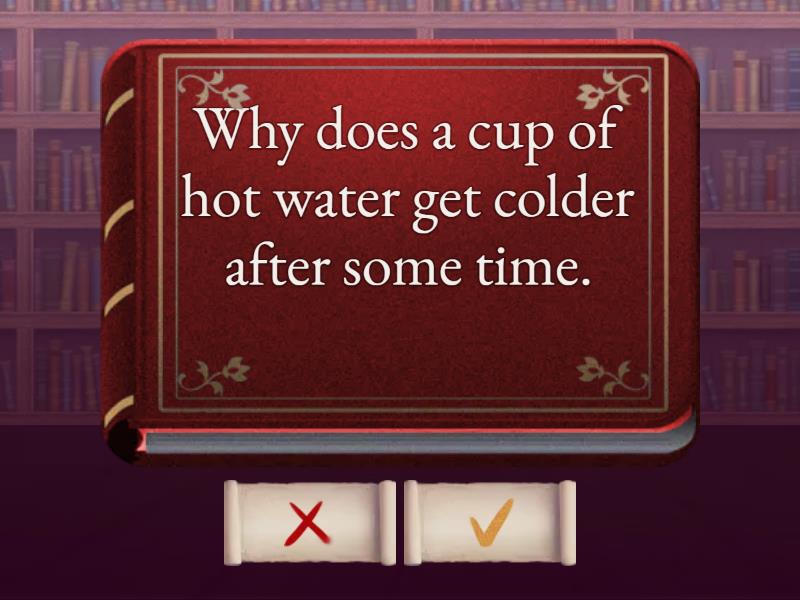Mark the answer correct with the checkmark
The height and width of the screenshot is (600, 800).
pyautogui.click(x=490, y=522)
